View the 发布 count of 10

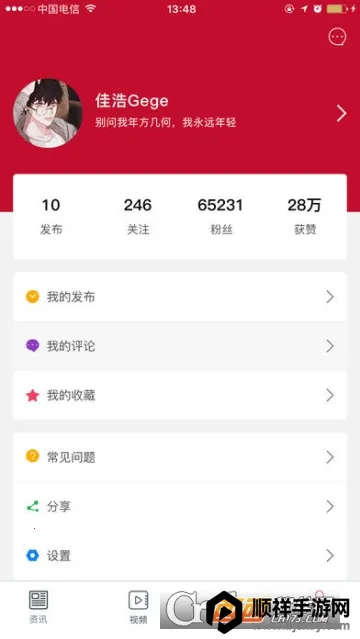pyautogui.click(x=51, y=216)
